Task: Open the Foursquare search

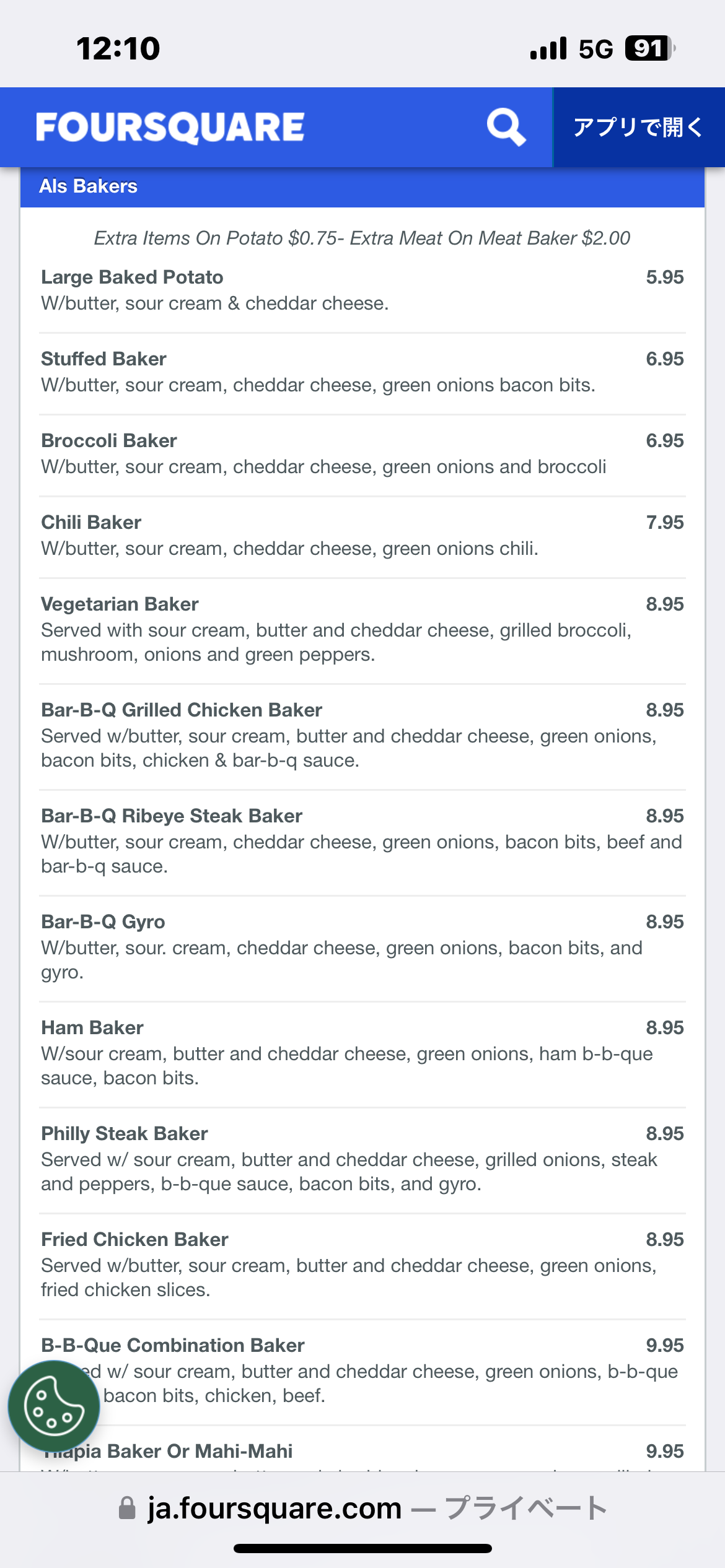Action: tap(506, 128)
